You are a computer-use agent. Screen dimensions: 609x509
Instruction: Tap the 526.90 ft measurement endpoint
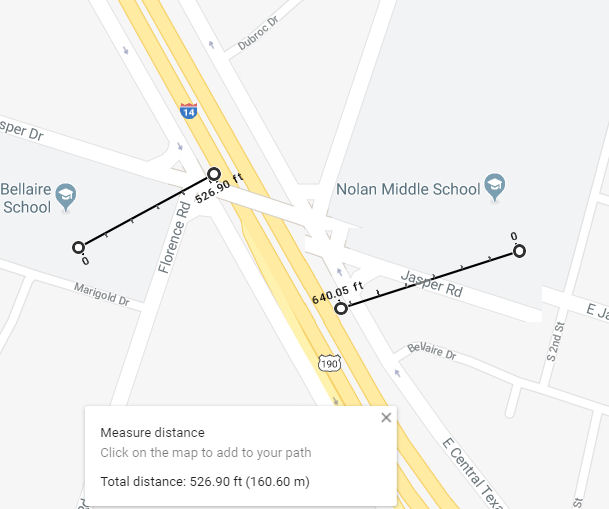pos(213,174)
